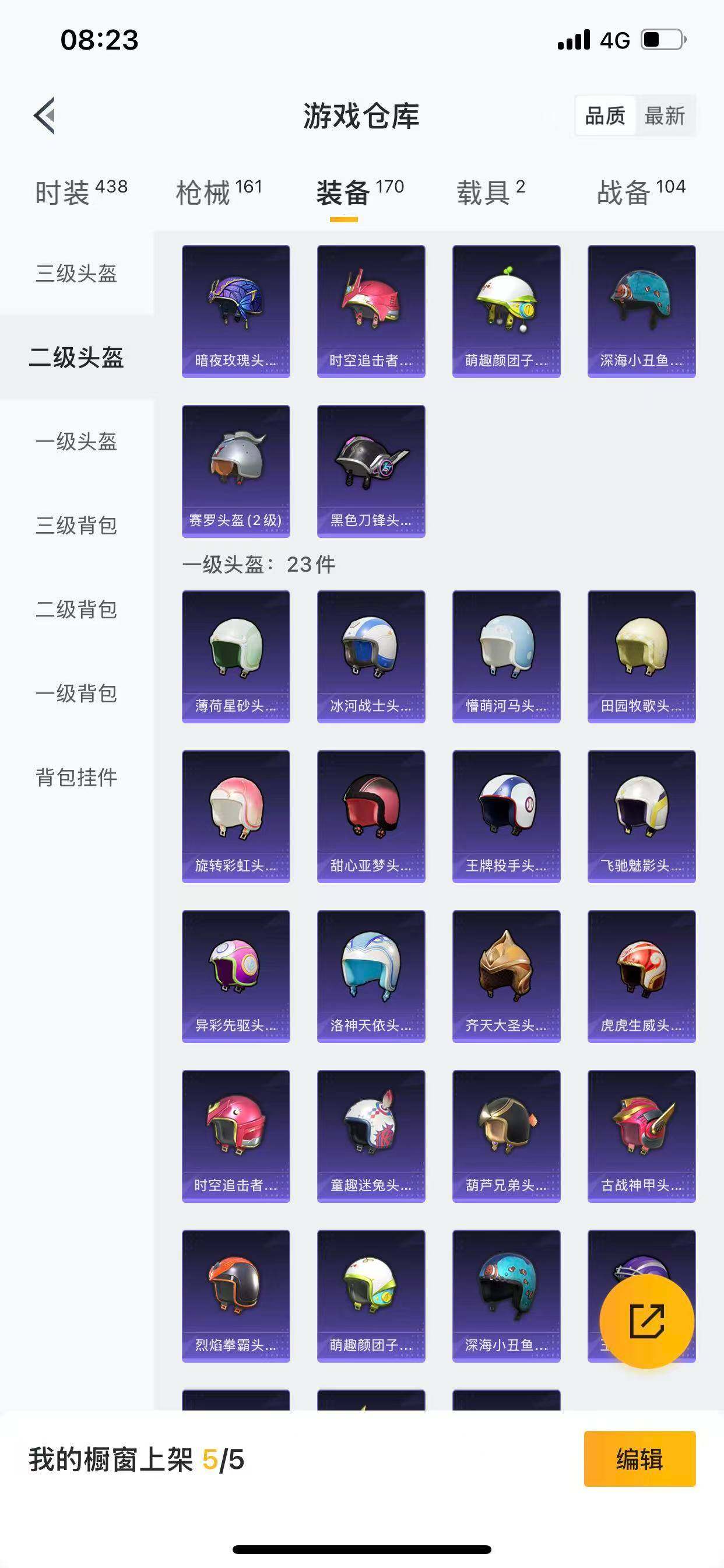This screenshot has width=724, height=1568.
Task: View 黑色刀锋 helmet item
Action: (371, 471)
